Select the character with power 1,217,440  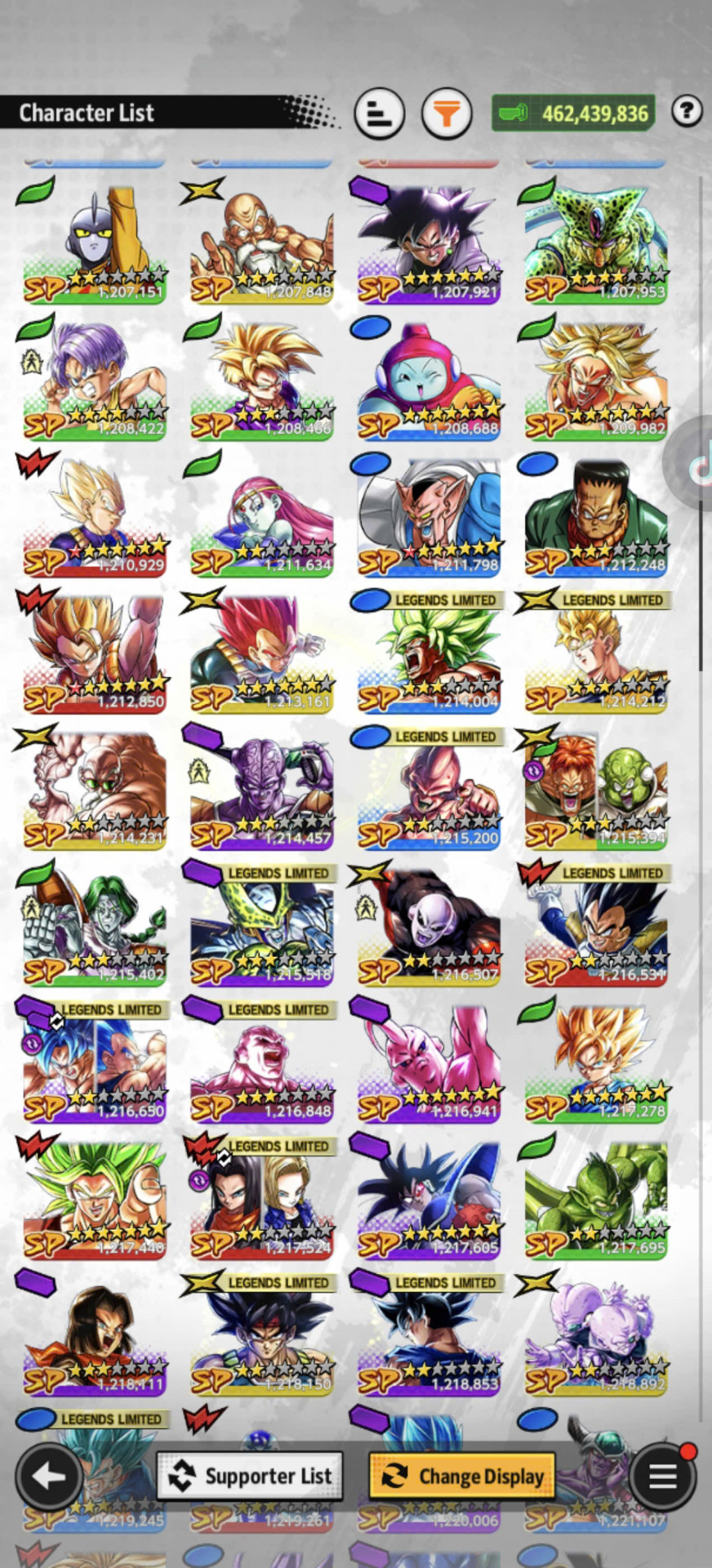tap(95, 1199)
